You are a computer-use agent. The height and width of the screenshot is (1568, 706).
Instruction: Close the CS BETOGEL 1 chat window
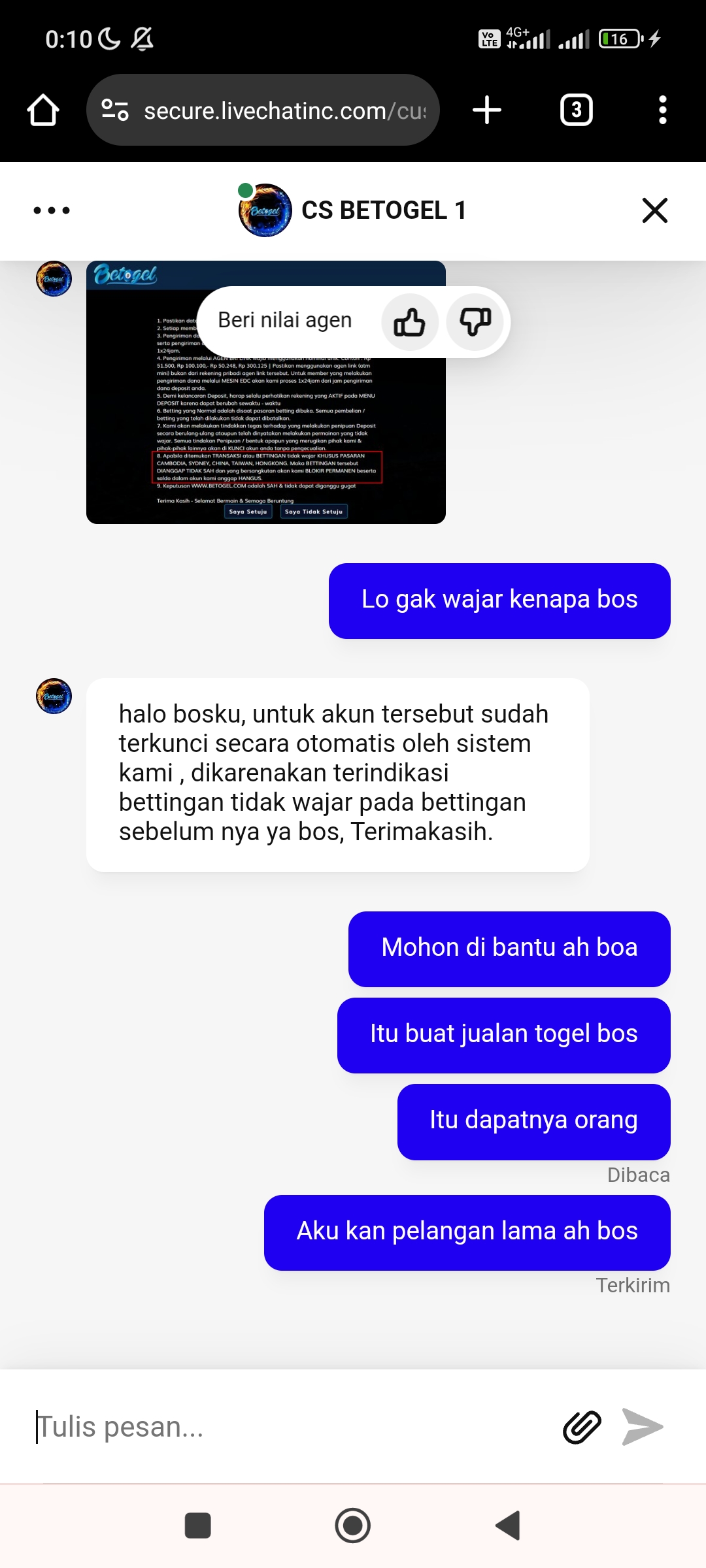(x=654, y=210)
